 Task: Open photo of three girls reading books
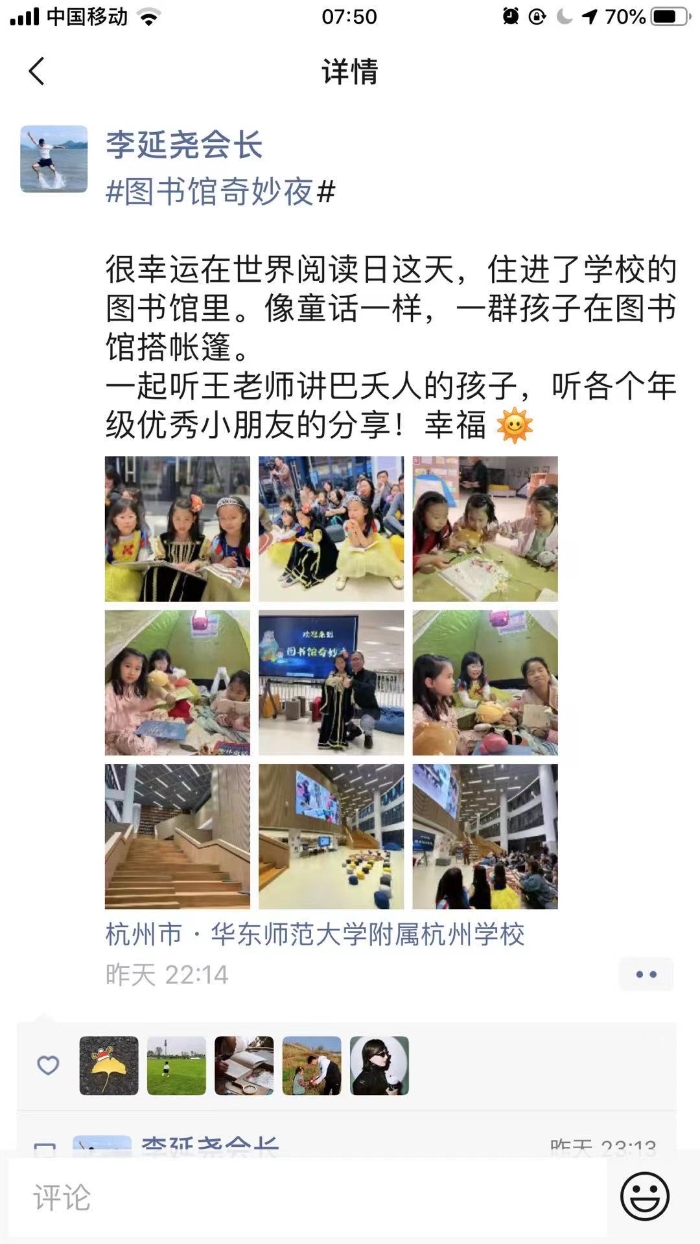click(x=177, y=529)
